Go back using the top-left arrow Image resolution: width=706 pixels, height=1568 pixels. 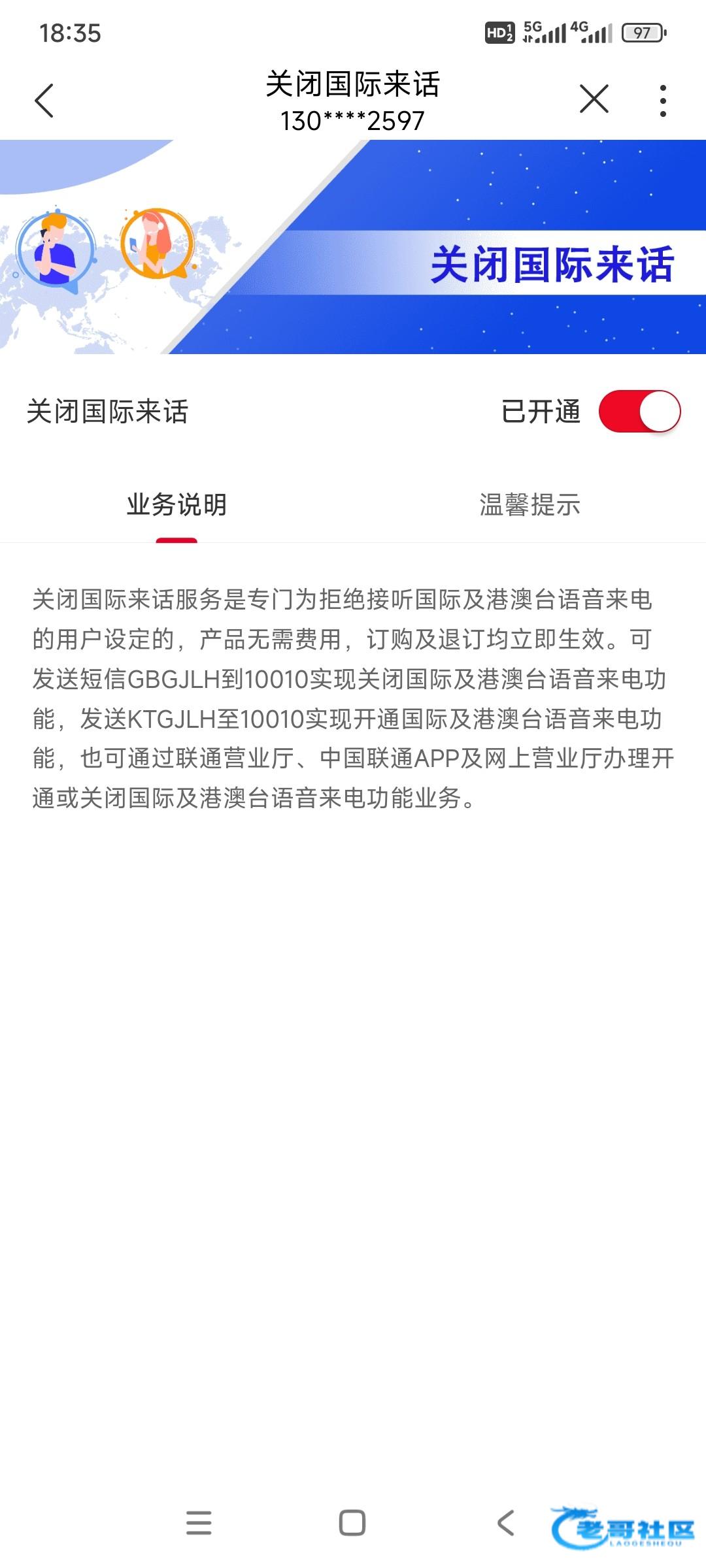(44, 101)
